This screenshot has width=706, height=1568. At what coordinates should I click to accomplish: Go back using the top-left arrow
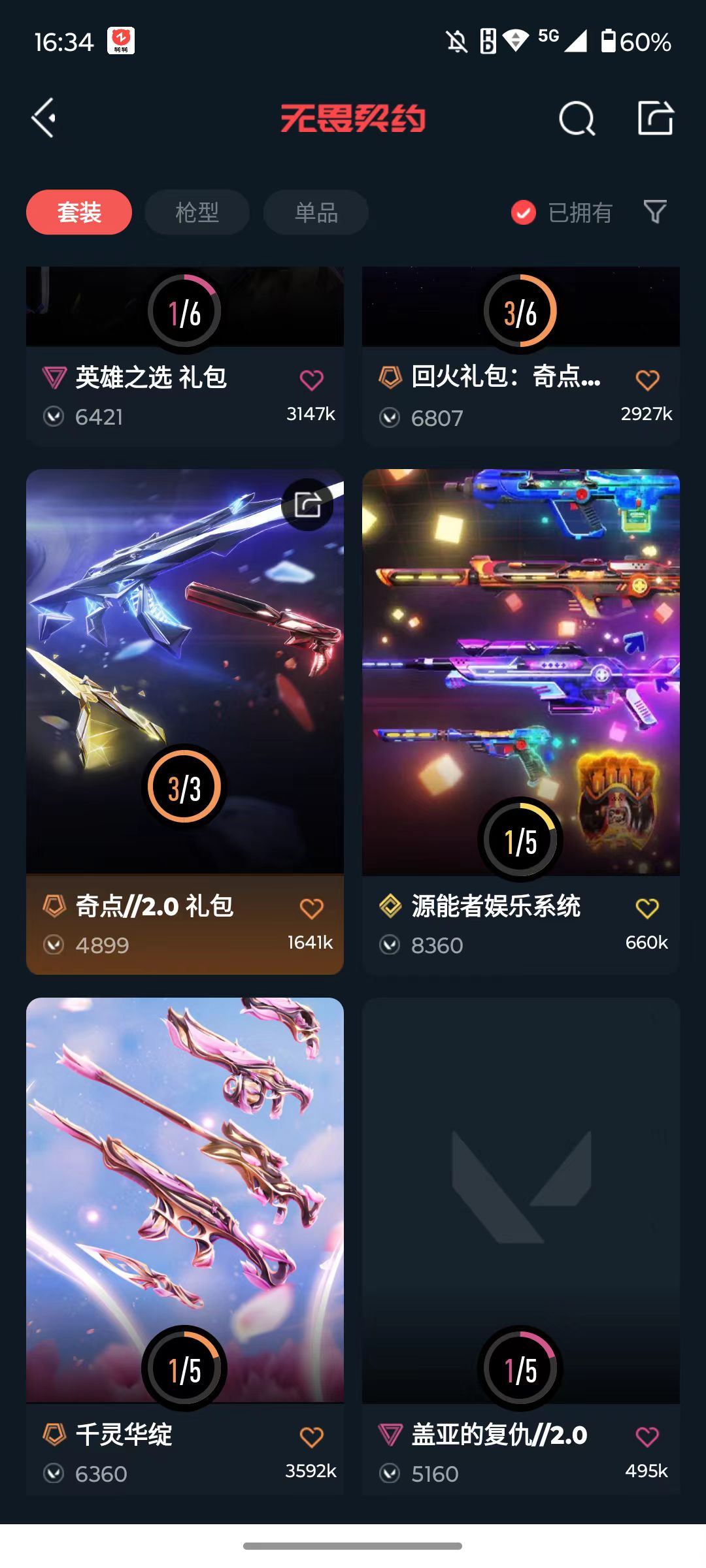[44, 118]
